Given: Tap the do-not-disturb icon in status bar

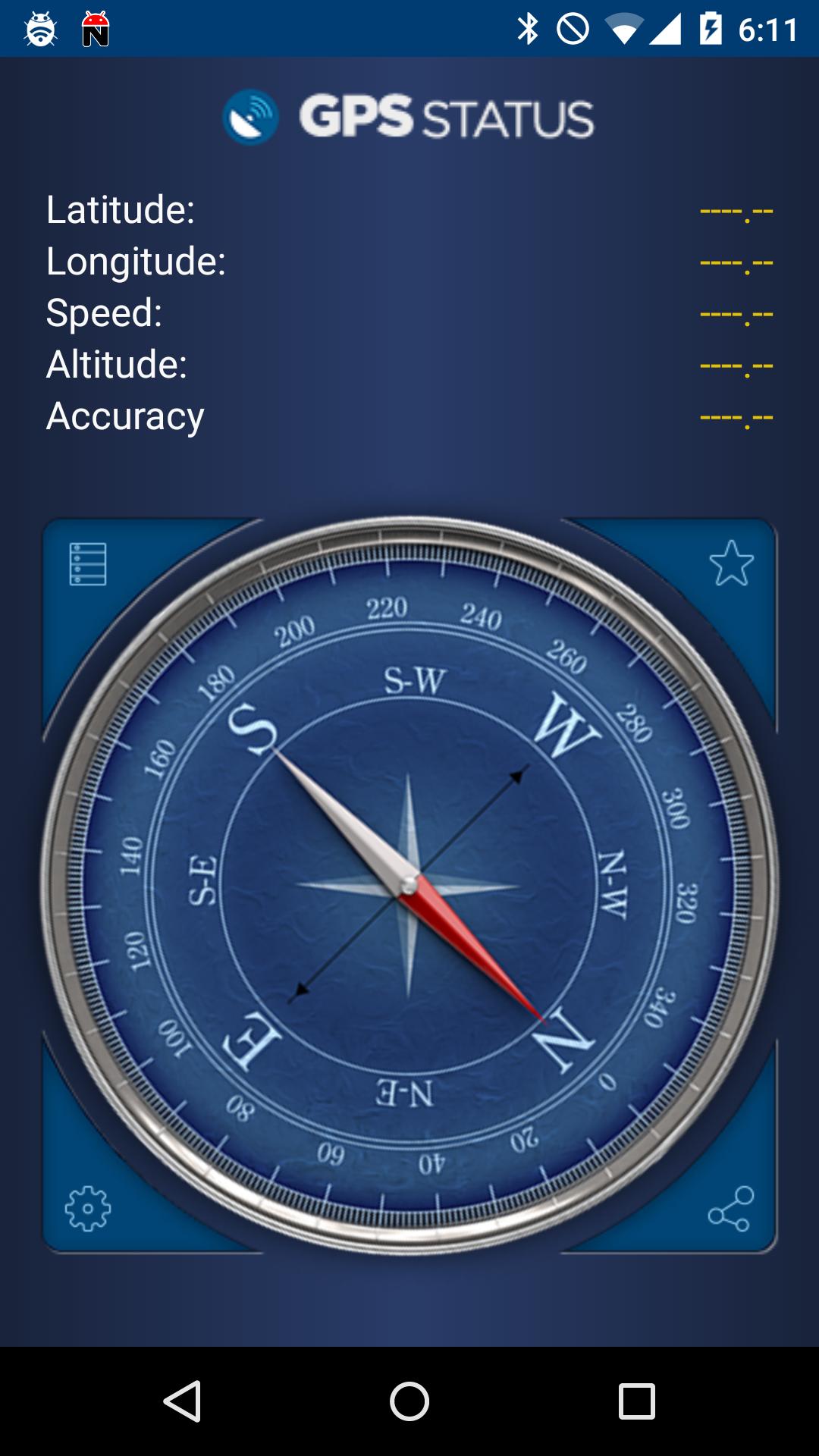Looking at the screenshot, I should pyautogui.click(x=574, y=29).
